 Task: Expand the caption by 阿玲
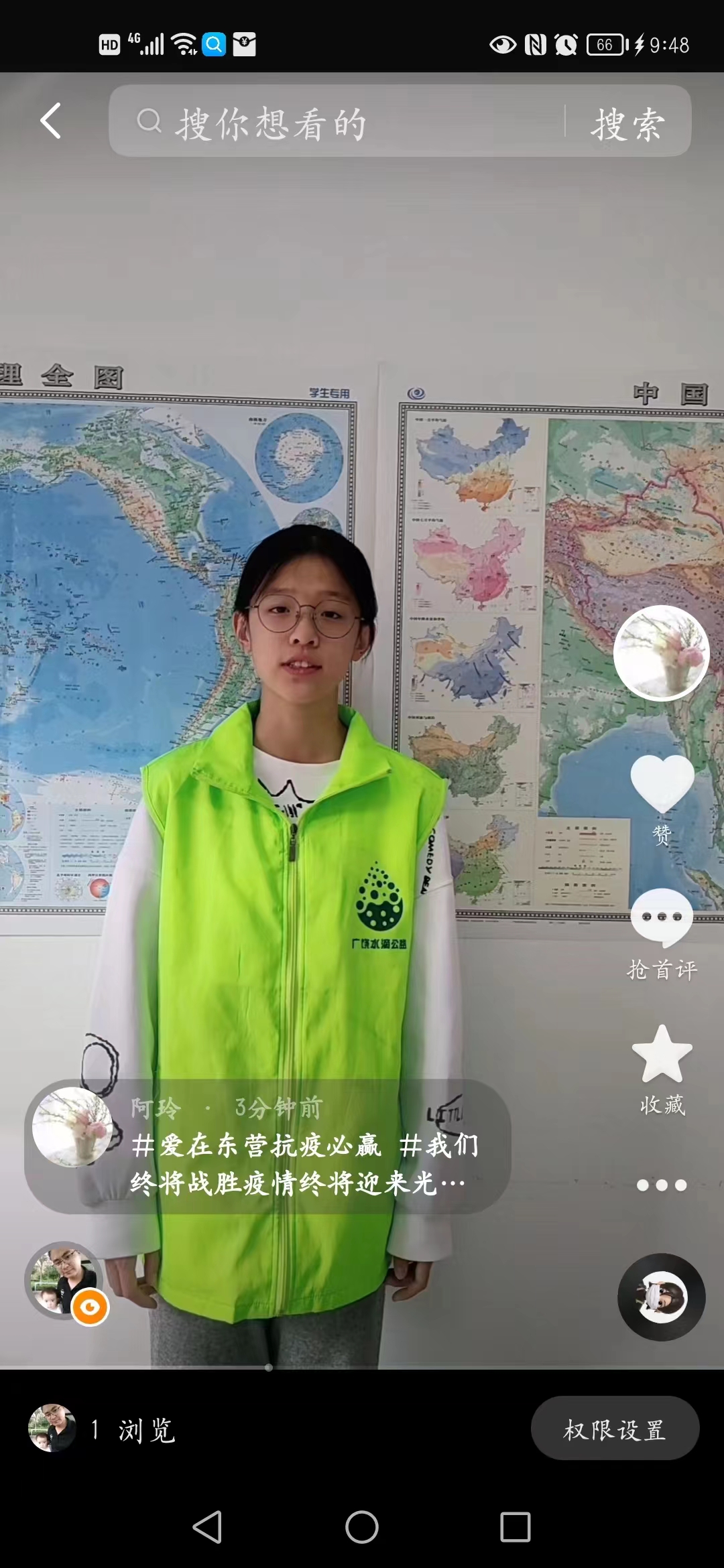[x=267, y=1147]
